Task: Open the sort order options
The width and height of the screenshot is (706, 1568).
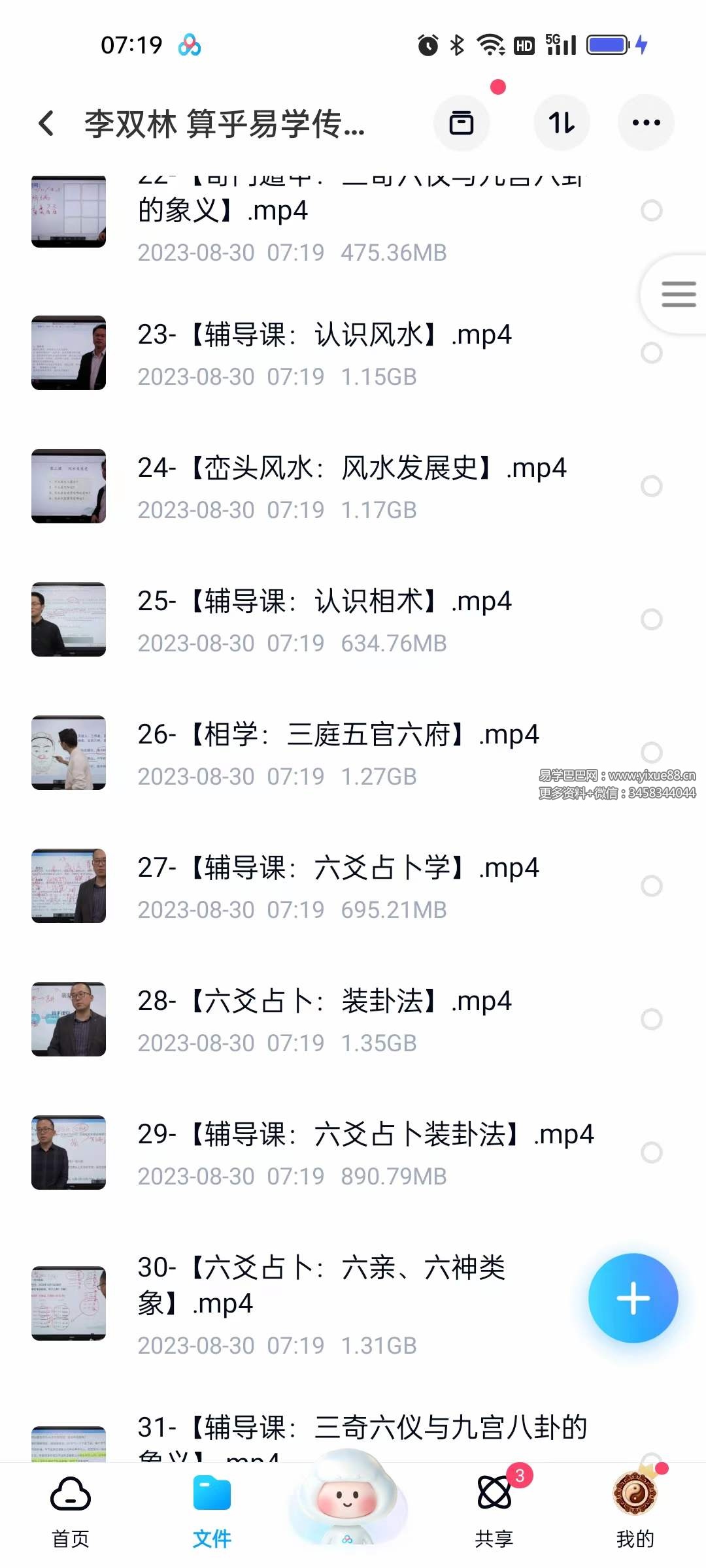Action: 562,123
